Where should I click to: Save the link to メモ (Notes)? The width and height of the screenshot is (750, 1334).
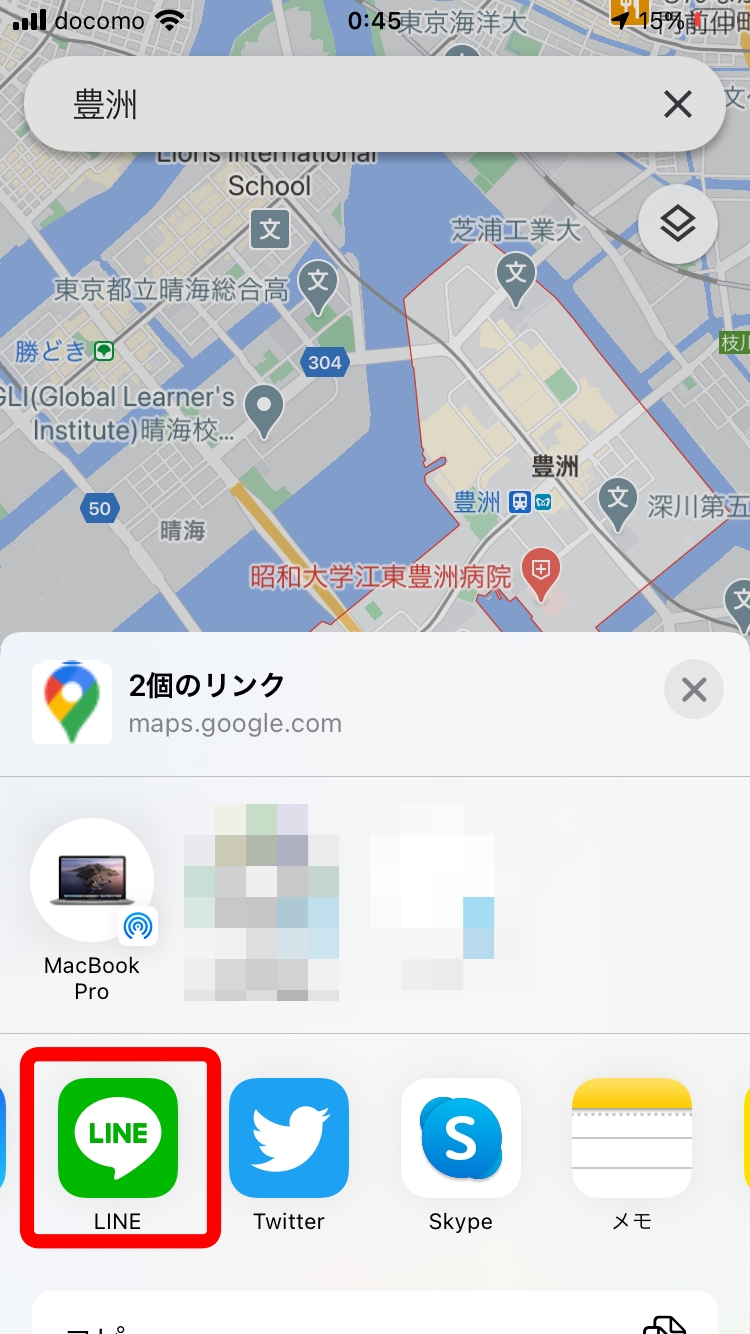click(x=631, y=1138)
